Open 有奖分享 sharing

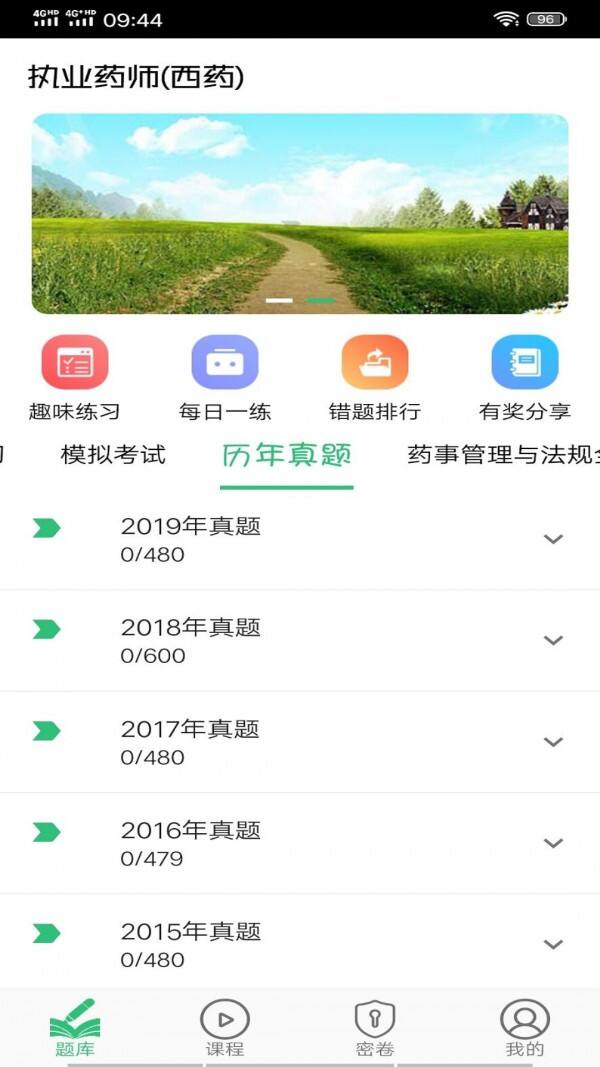pos(524,378)
